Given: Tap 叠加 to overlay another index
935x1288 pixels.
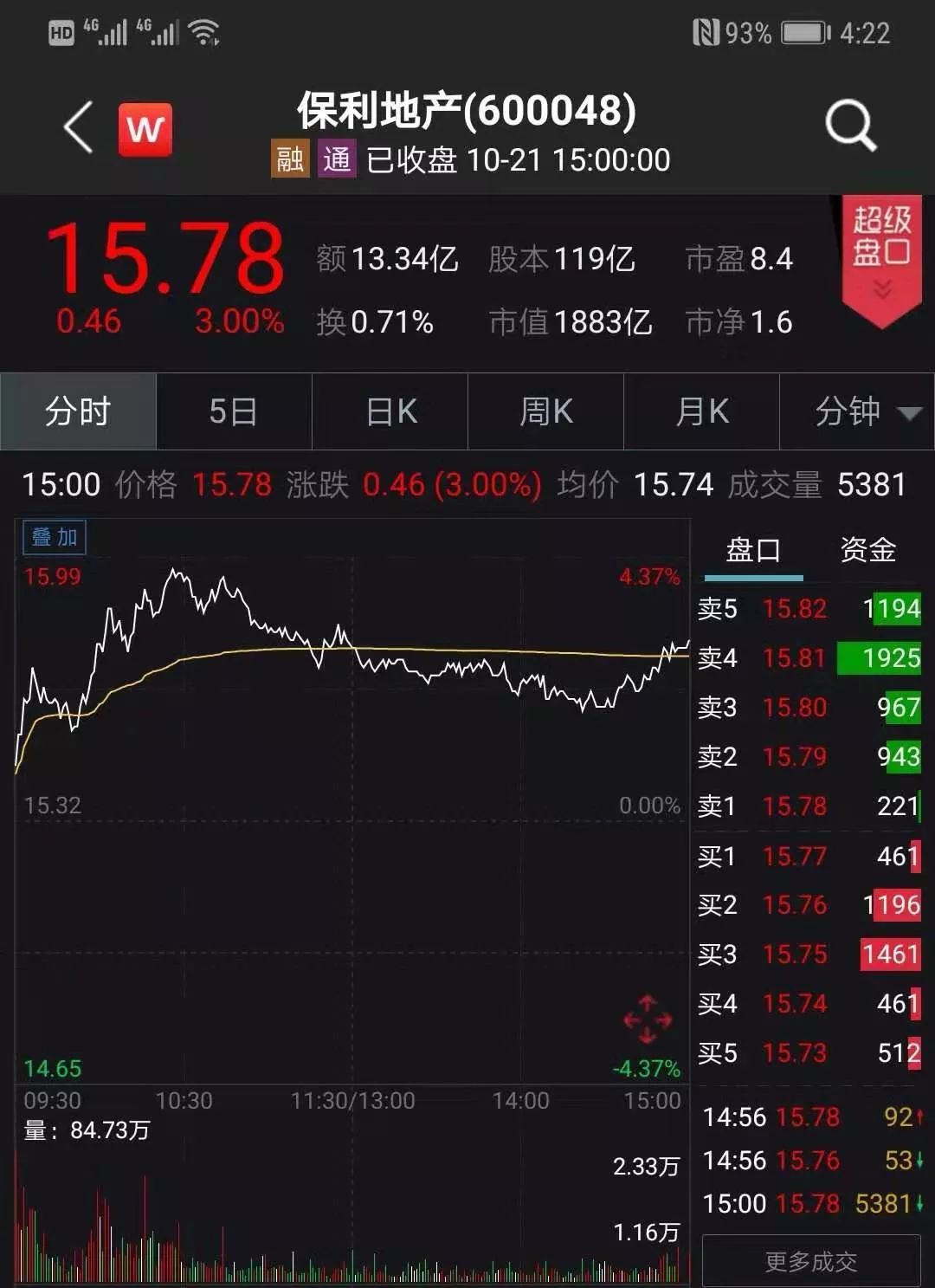Looking at the screenshot, I should coord(55,538).
